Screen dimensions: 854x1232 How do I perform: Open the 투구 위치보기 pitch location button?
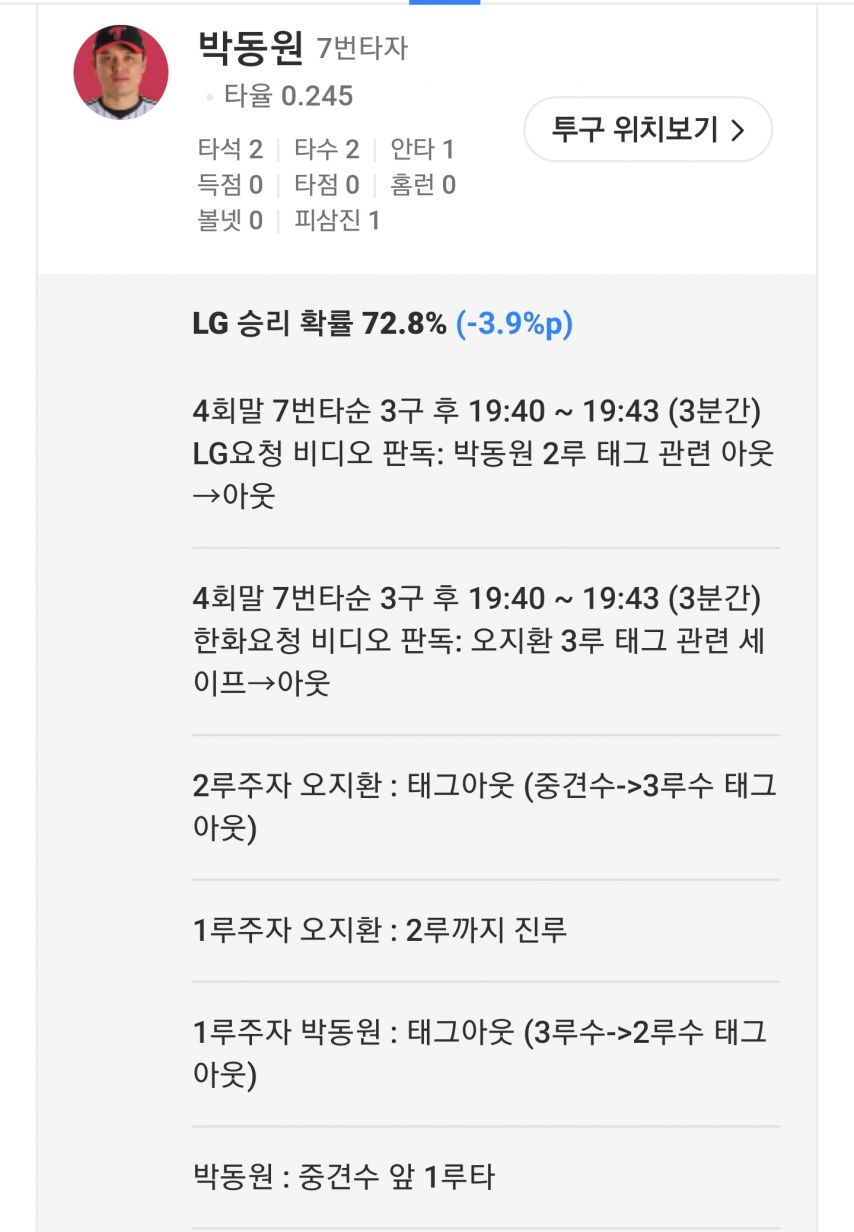coord(648,129)
